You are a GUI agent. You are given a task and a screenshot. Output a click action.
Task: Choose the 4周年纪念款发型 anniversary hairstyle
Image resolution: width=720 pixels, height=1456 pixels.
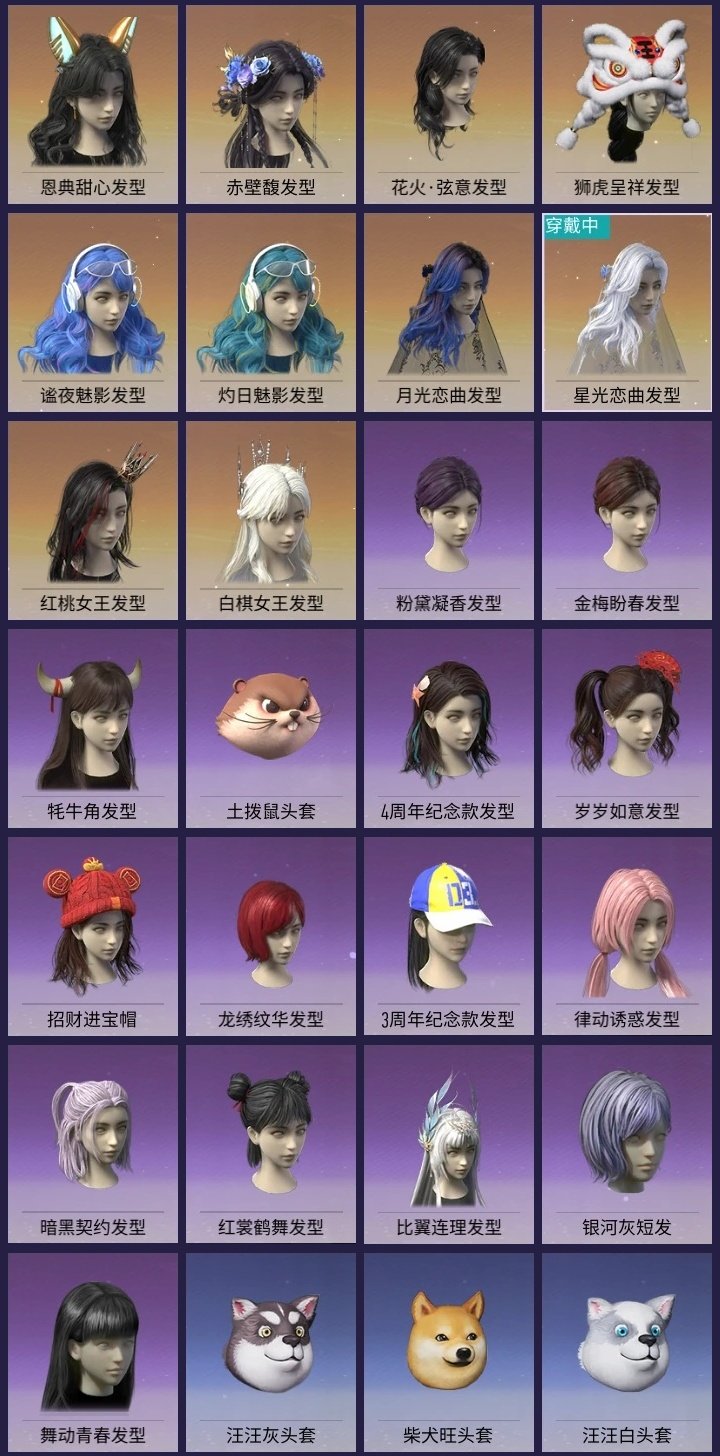[448, 725]
